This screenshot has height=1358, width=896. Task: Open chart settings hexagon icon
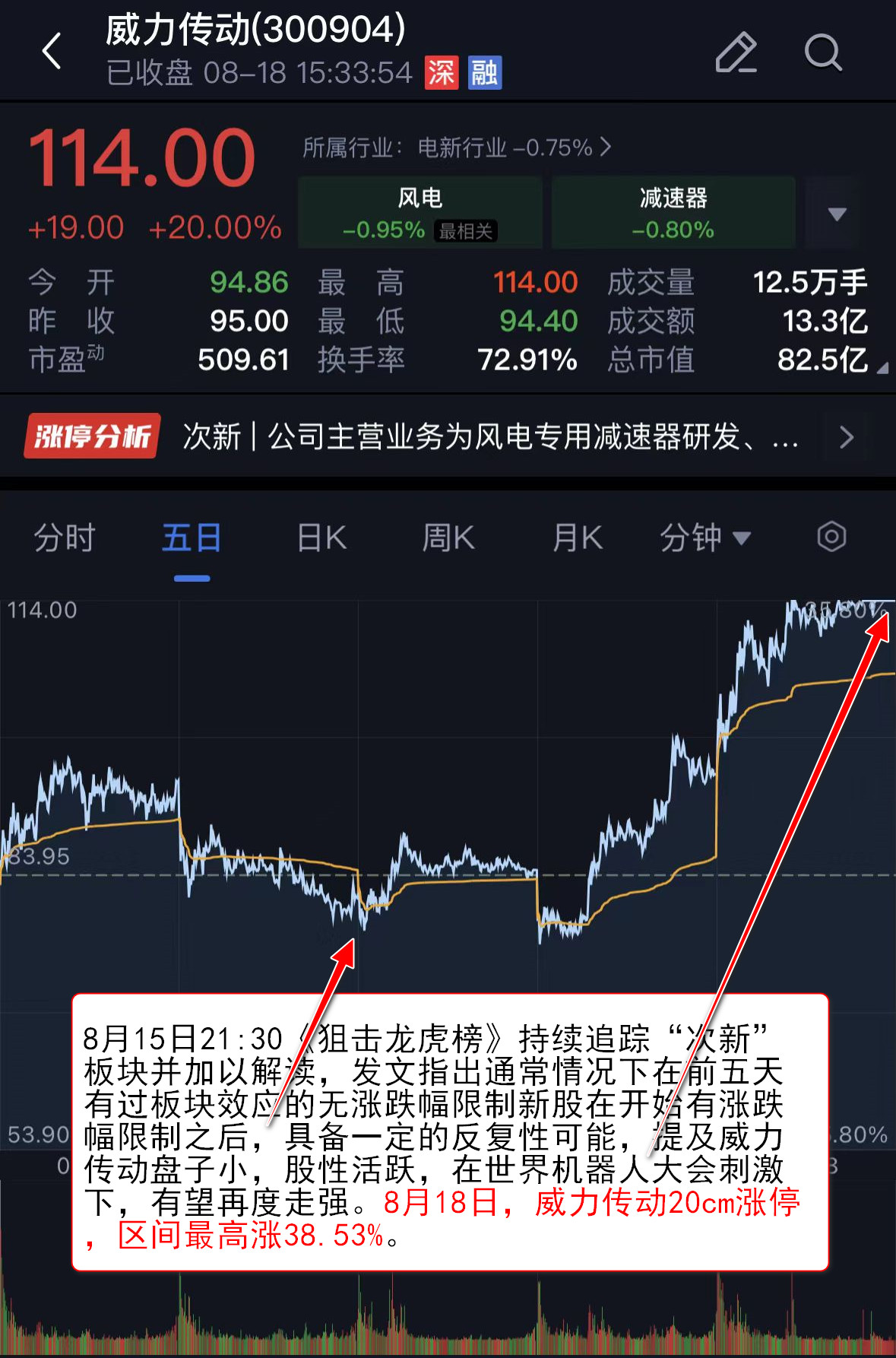tap(831, 537)
